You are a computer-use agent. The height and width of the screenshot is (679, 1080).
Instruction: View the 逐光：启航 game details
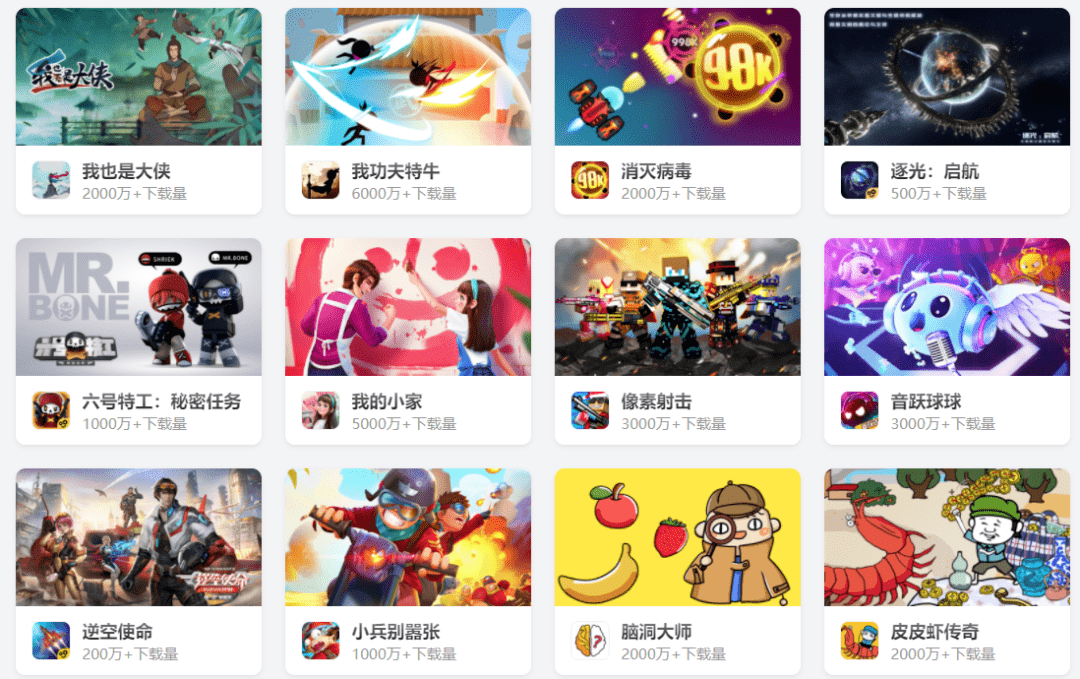pyautogui.click(x=946, y=110)
